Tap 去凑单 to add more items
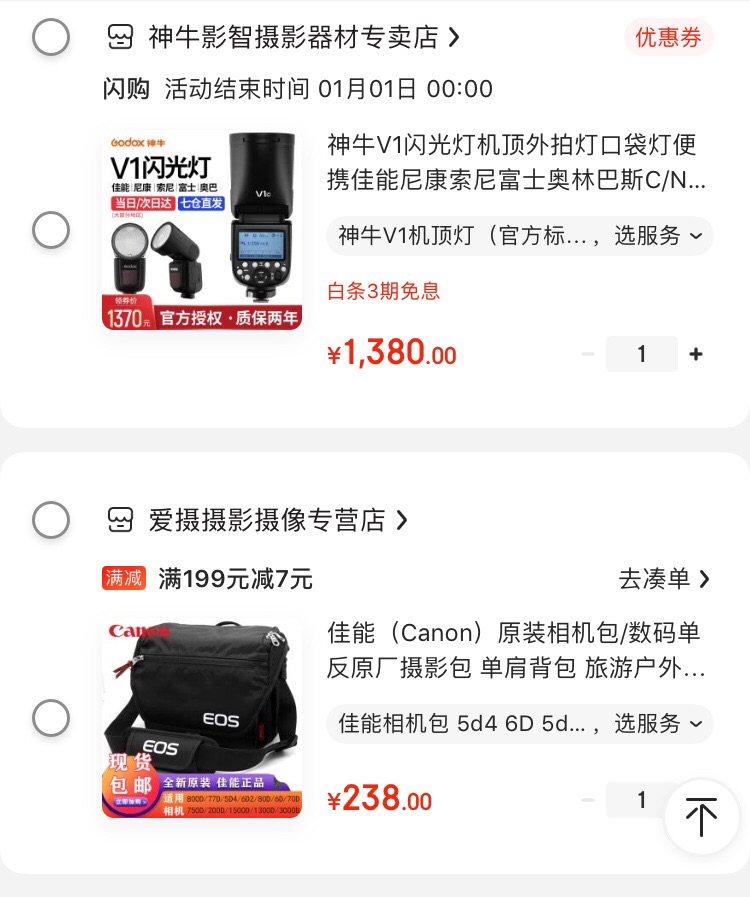This screenshot has width=750, height=897. coord(664,578)
